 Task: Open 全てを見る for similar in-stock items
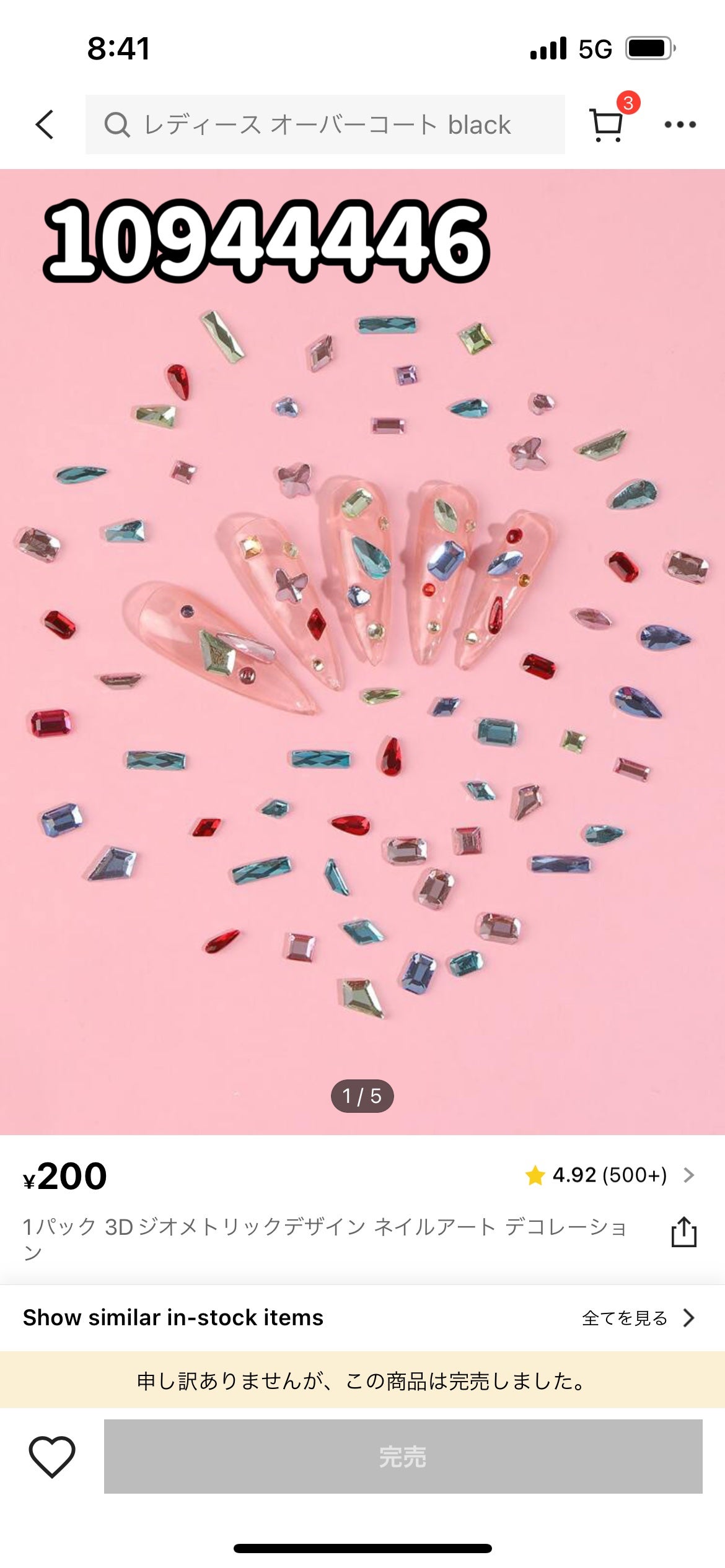pos(638,1317)
